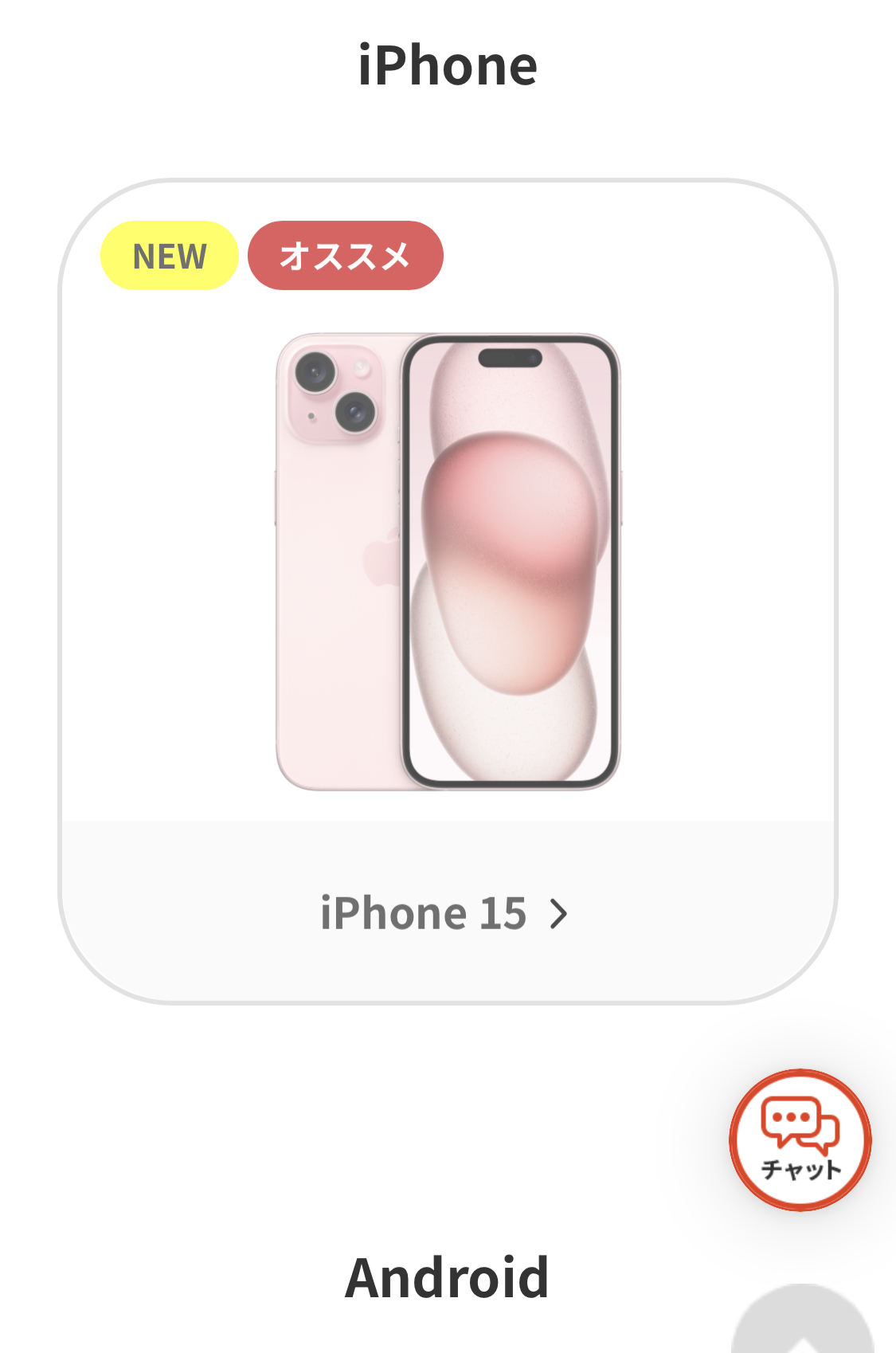Open the チャット chat support button

(800, 1139)
